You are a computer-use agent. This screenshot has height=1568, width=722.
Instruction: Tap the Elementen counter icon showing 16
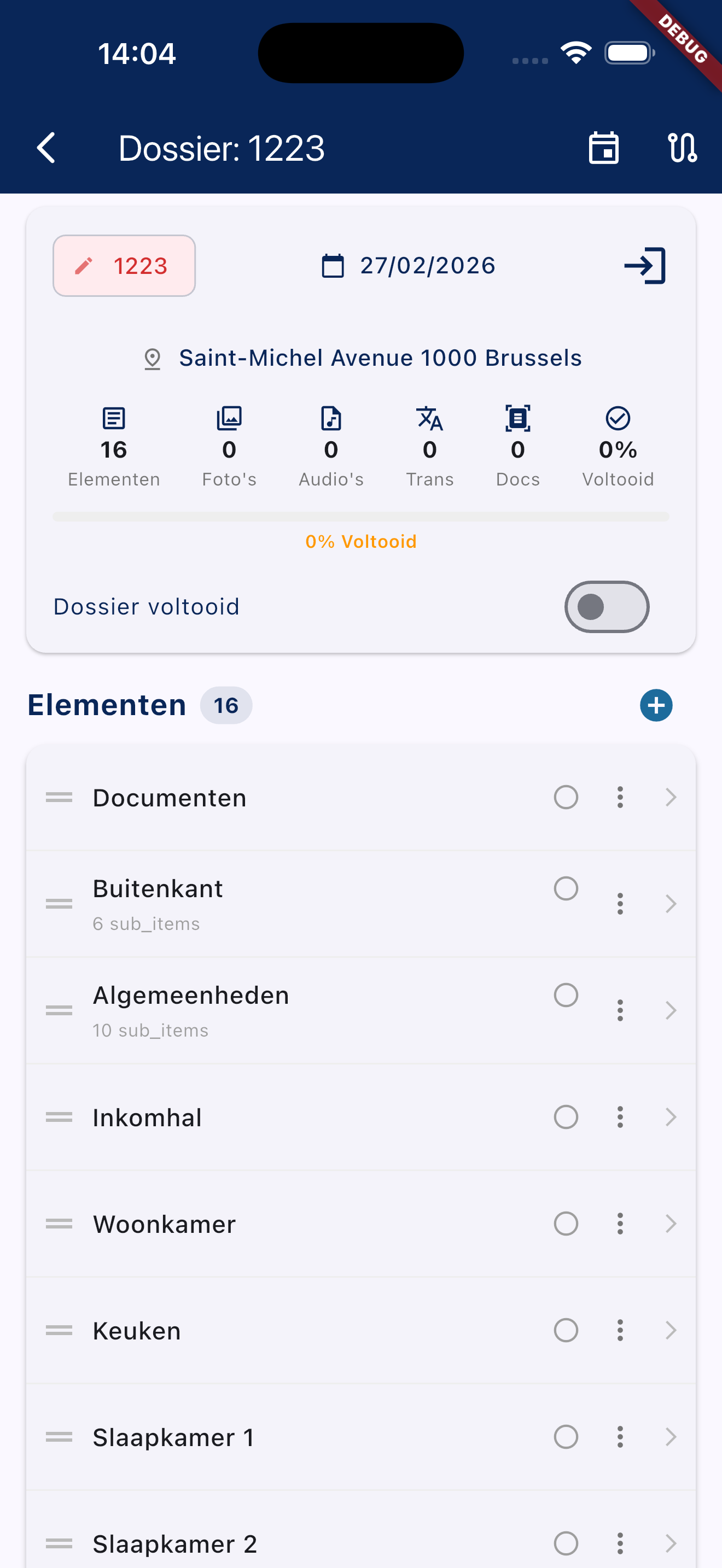pos(113,418)
